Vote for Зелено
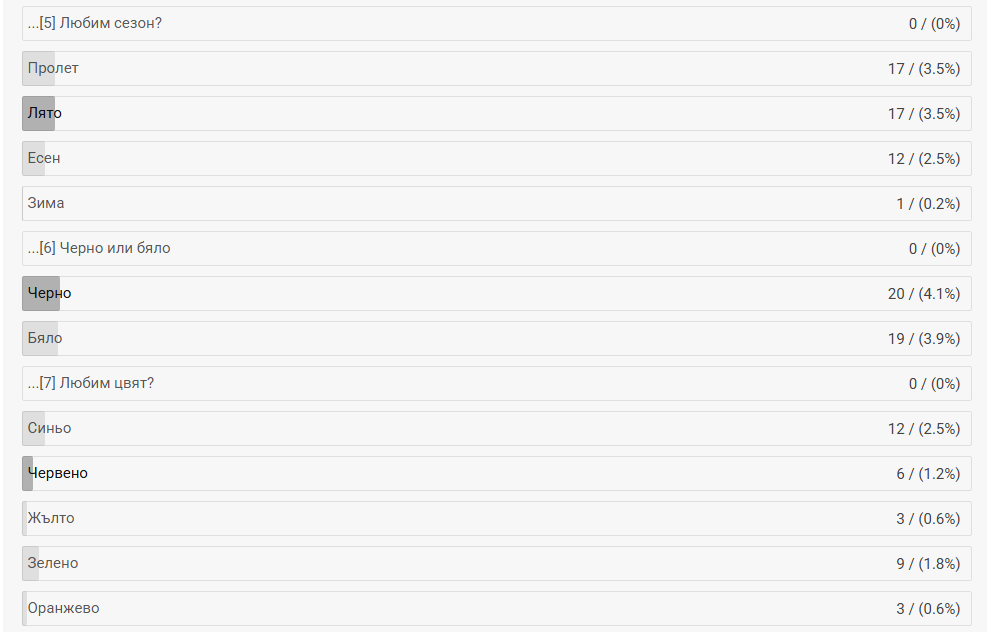Image resolution: width=987 pixels, height=632 pixels. [x=497, y=563]
